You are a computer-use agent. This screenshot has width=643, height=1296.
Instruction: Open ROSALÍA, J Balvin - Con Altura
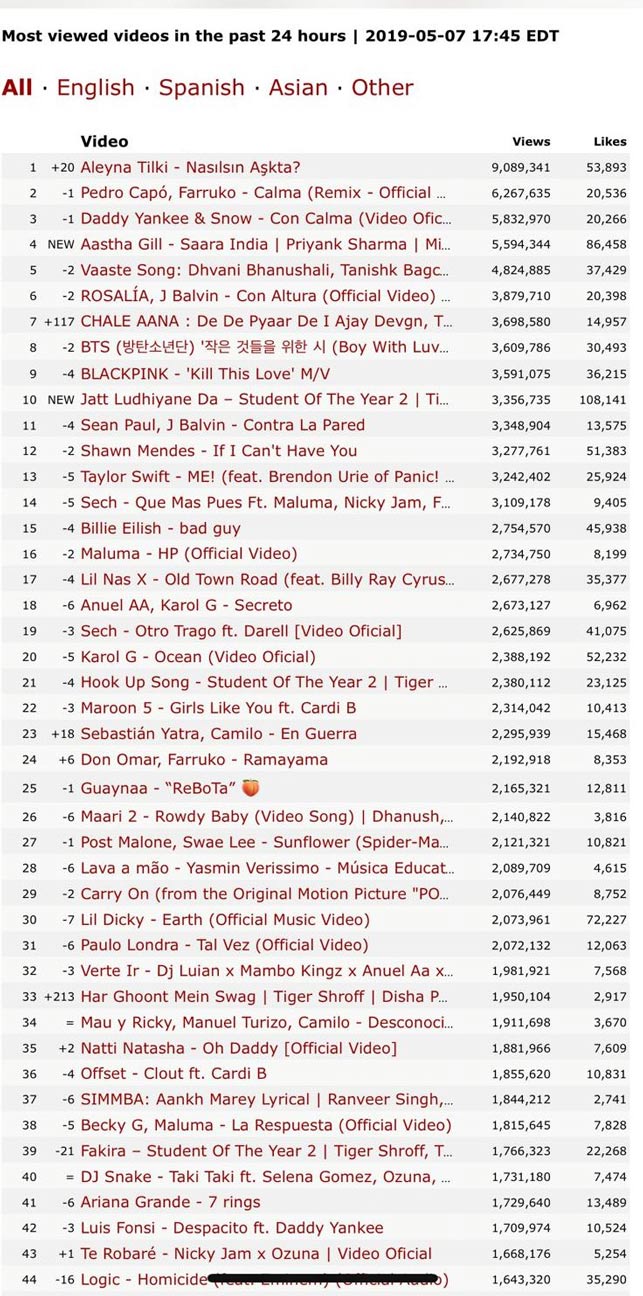[266, 296]
